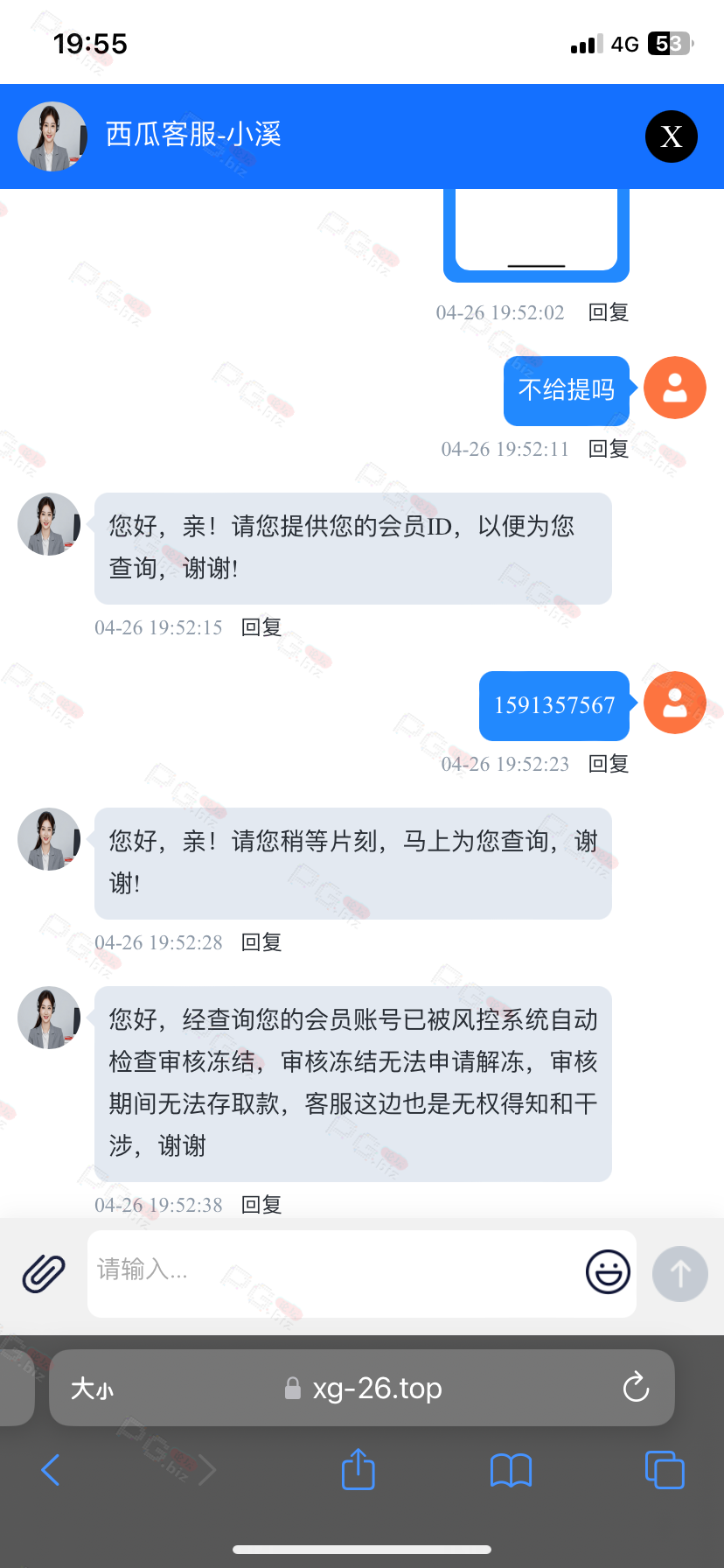Screen dimensions: 724x1568
Task: Close the chat with the X button
Action: click(x=672, y=136)
